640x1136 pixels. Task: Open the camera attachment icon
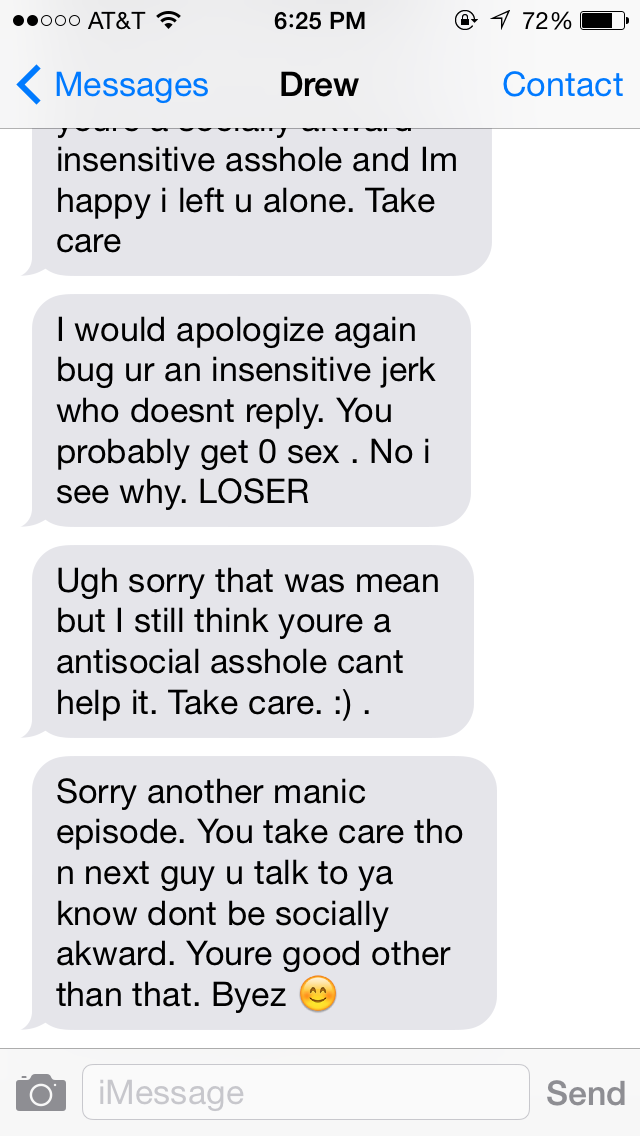41,1093
